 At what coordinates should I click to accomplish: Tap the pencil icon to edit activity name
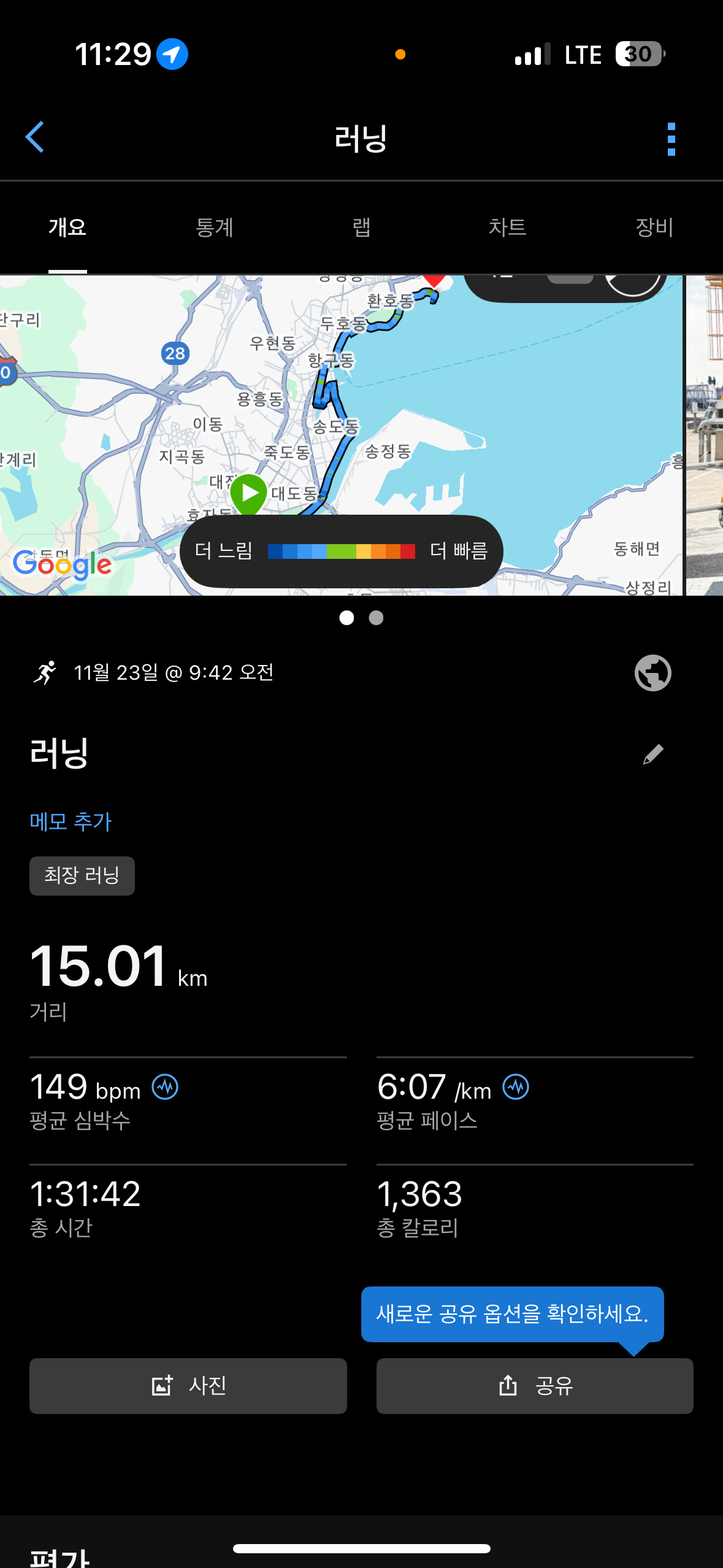[x=652, y=753]
